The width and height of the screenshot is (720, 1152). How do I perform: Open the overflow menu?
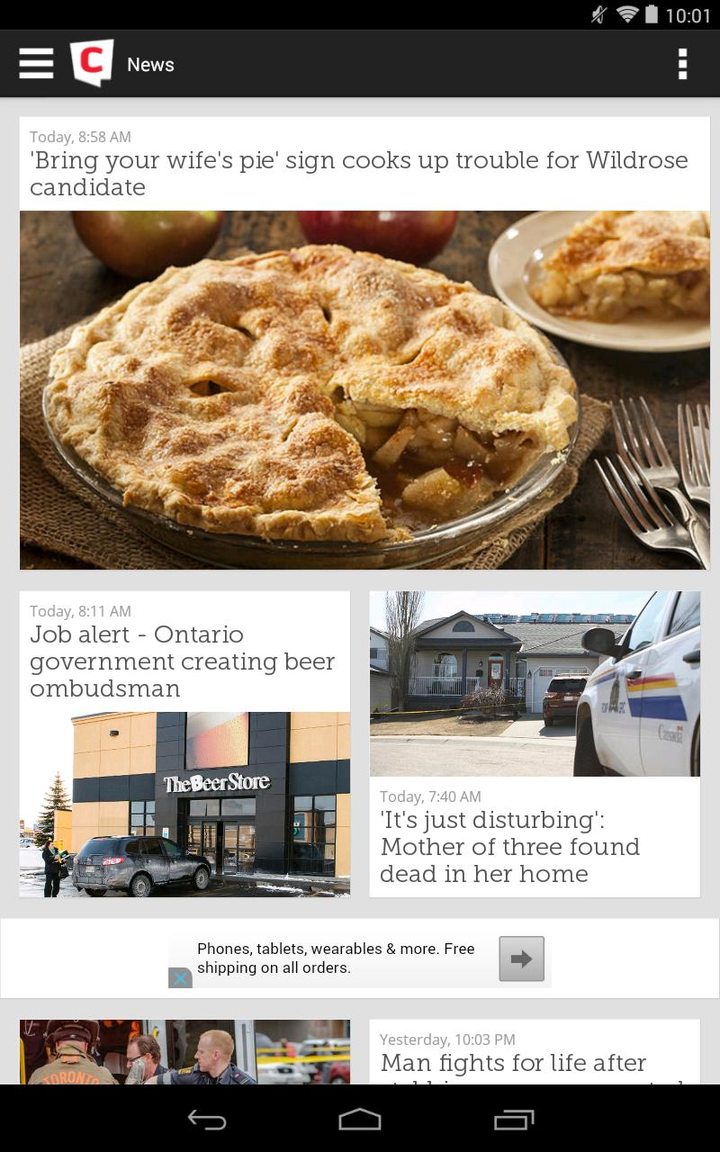682,64
